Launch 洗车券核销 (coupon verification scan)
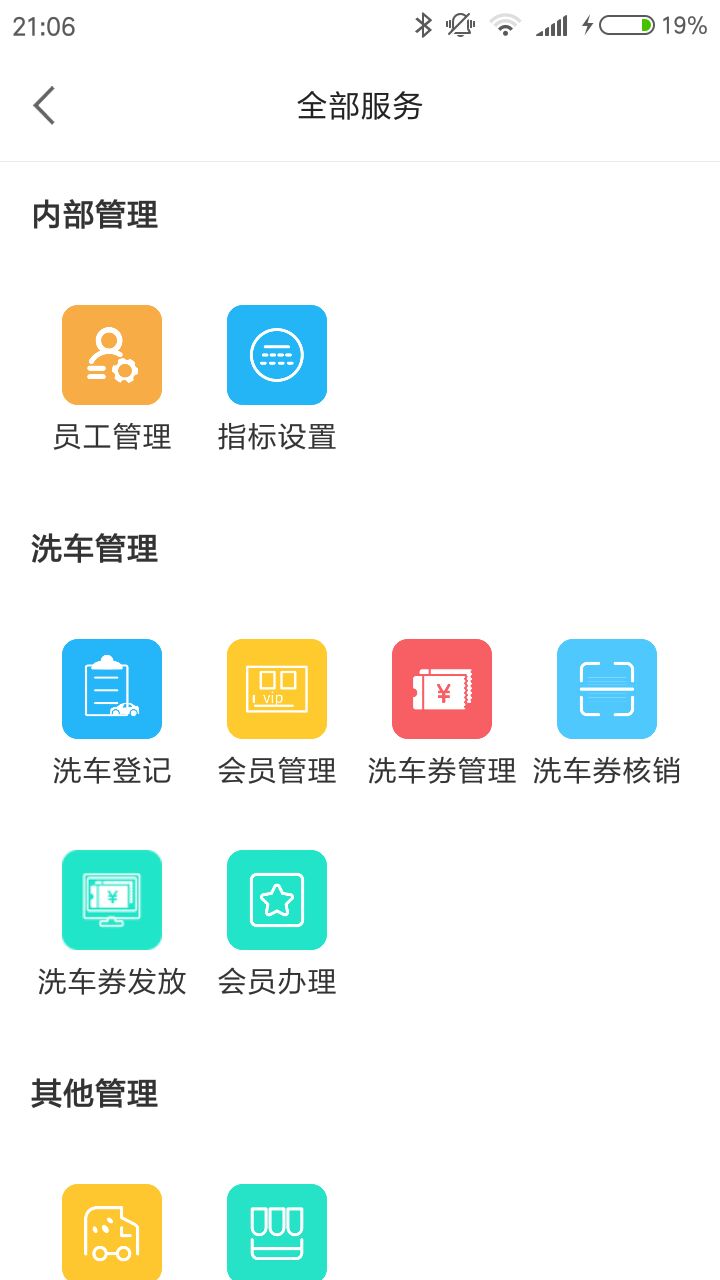 coord(607,689)
